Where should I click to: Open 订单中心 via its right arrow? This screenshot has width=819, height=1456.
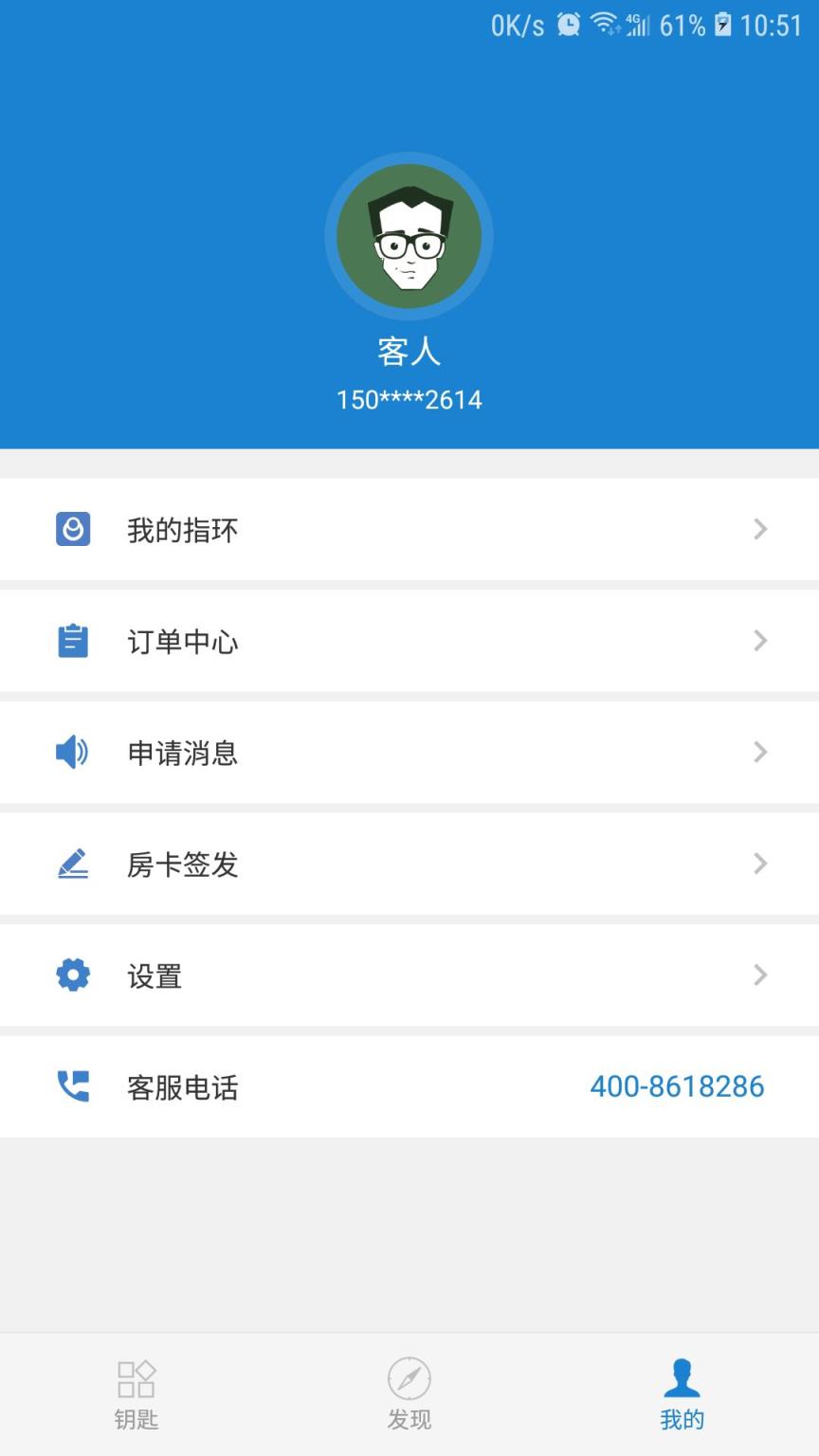pyautogui.click(x=760, y=641)
